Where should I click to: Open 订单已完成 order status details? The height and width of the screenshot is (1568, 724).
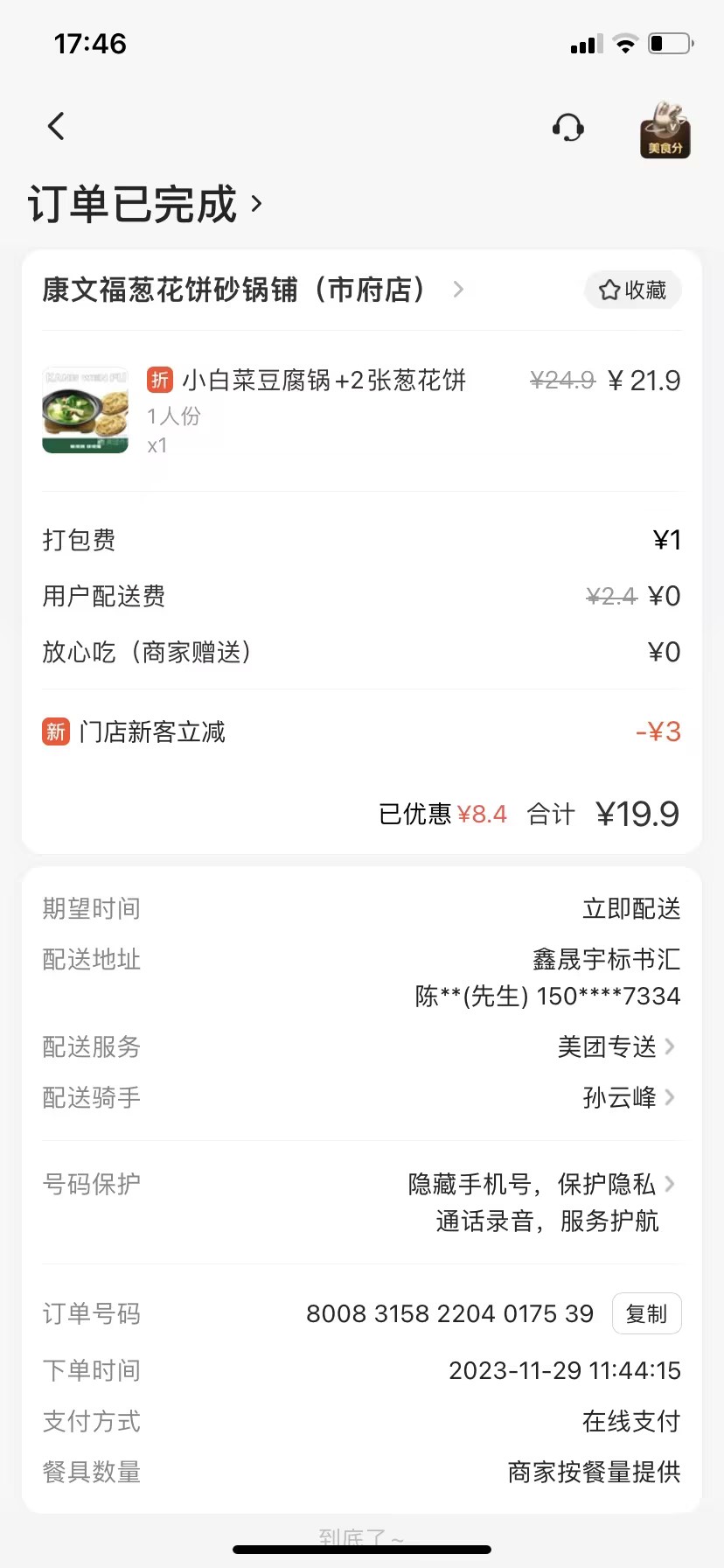(x=145, y=204)
